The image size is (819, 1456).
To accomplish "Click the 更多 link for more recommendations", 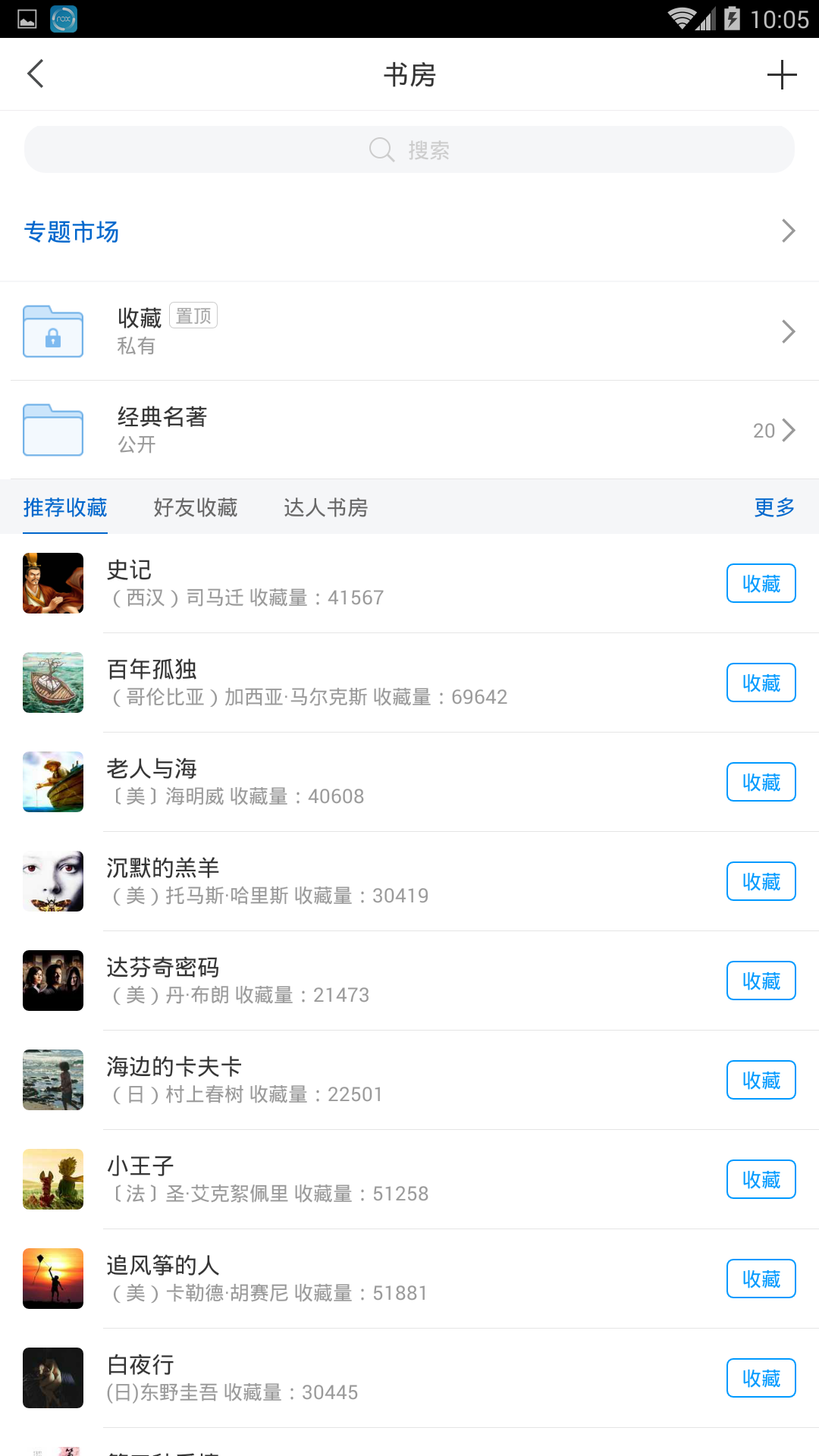I will 773,507.
